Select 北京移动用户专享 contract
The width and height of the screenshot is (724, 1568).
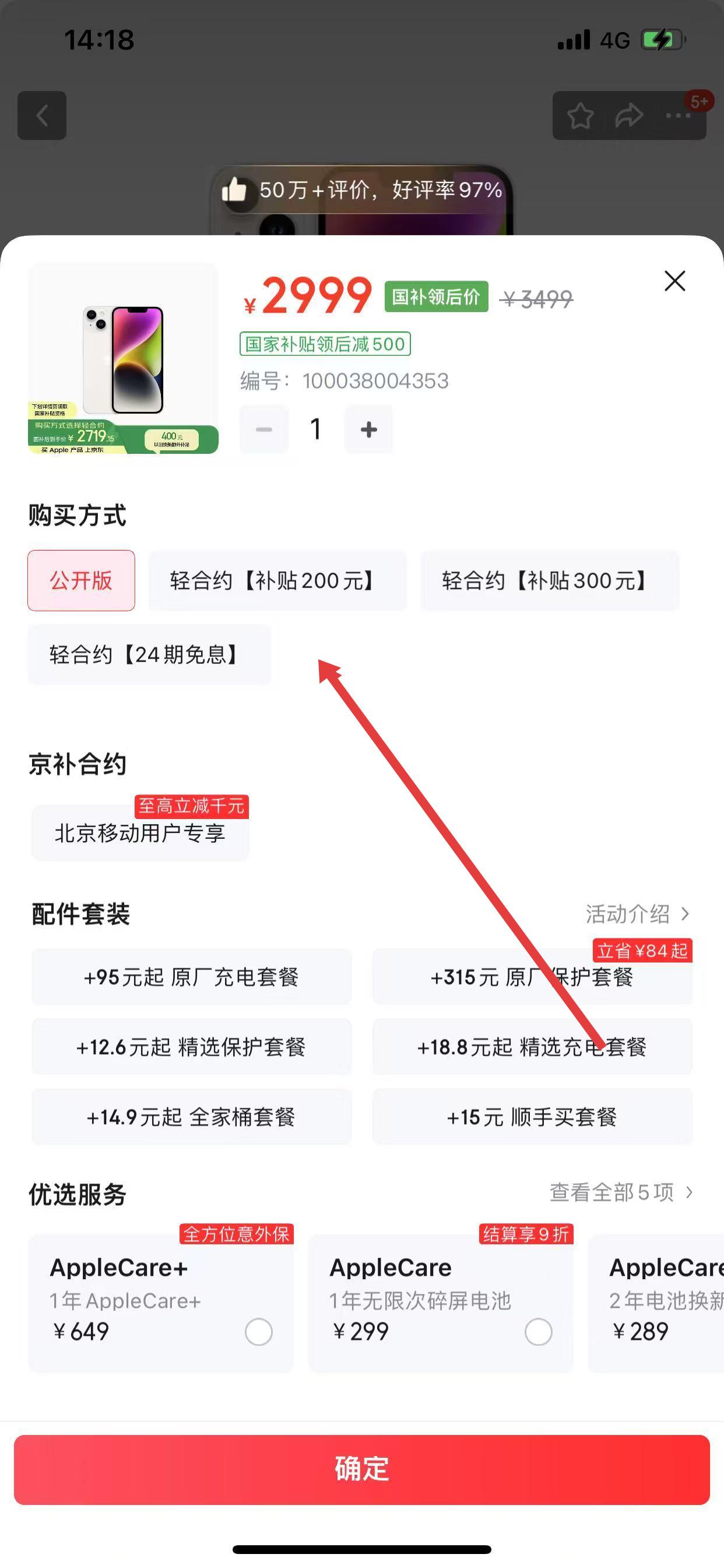click(x=140, y=834)
